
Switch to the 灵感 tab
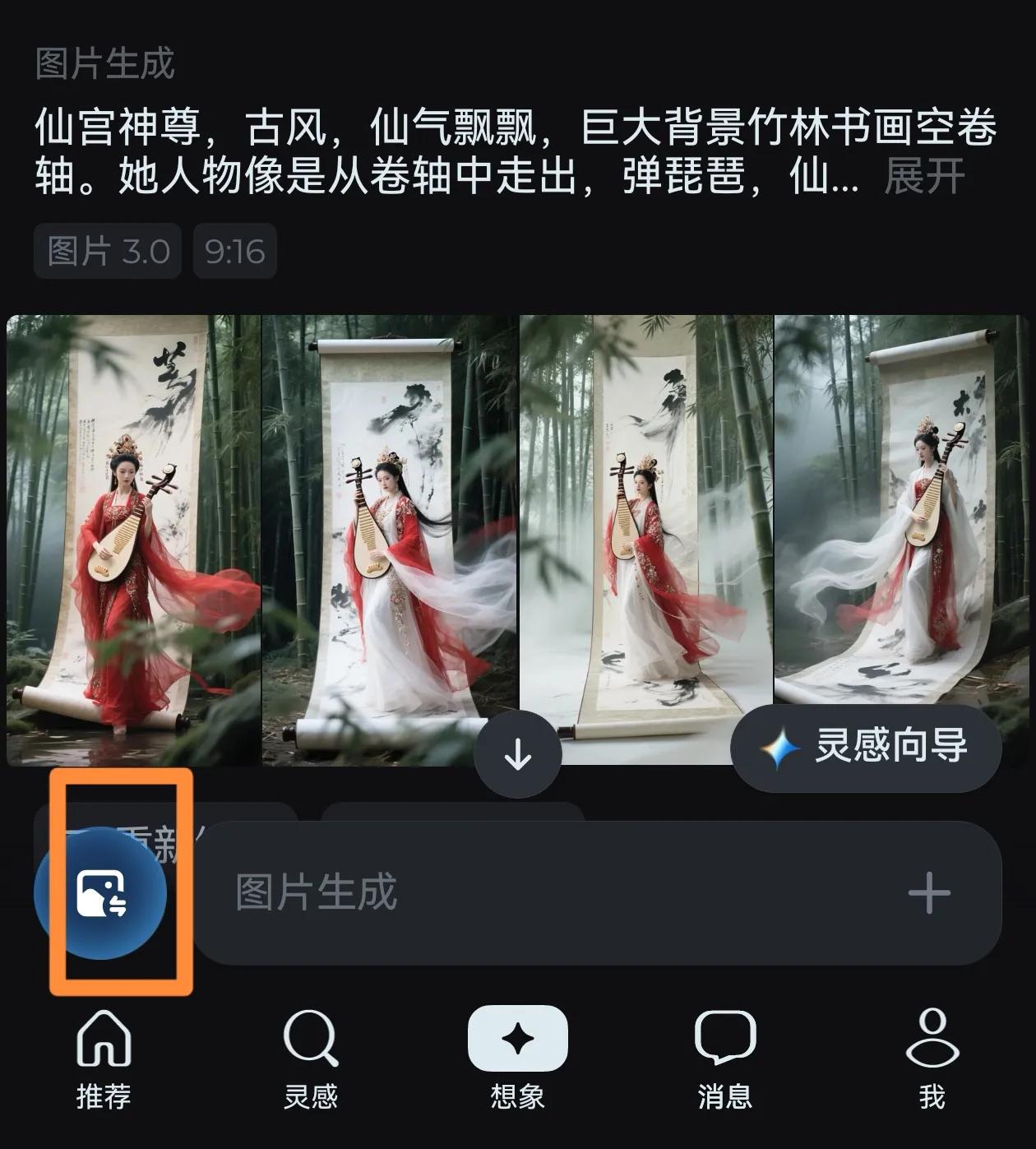311,1061
